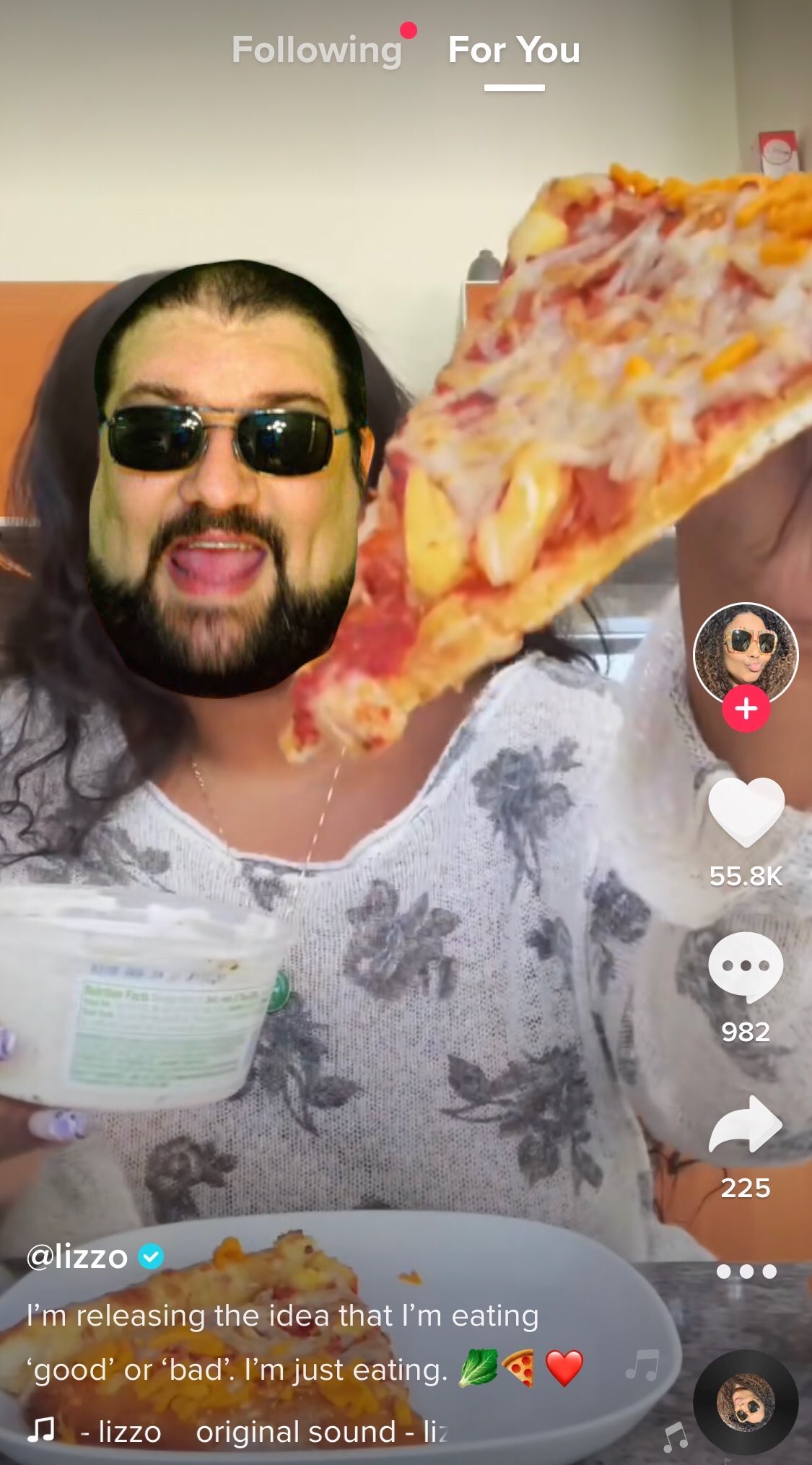The width and height of the screenshot is (812, 1465).
Task: Open the three-dot more options menu
Action: tap(746, 1271)
